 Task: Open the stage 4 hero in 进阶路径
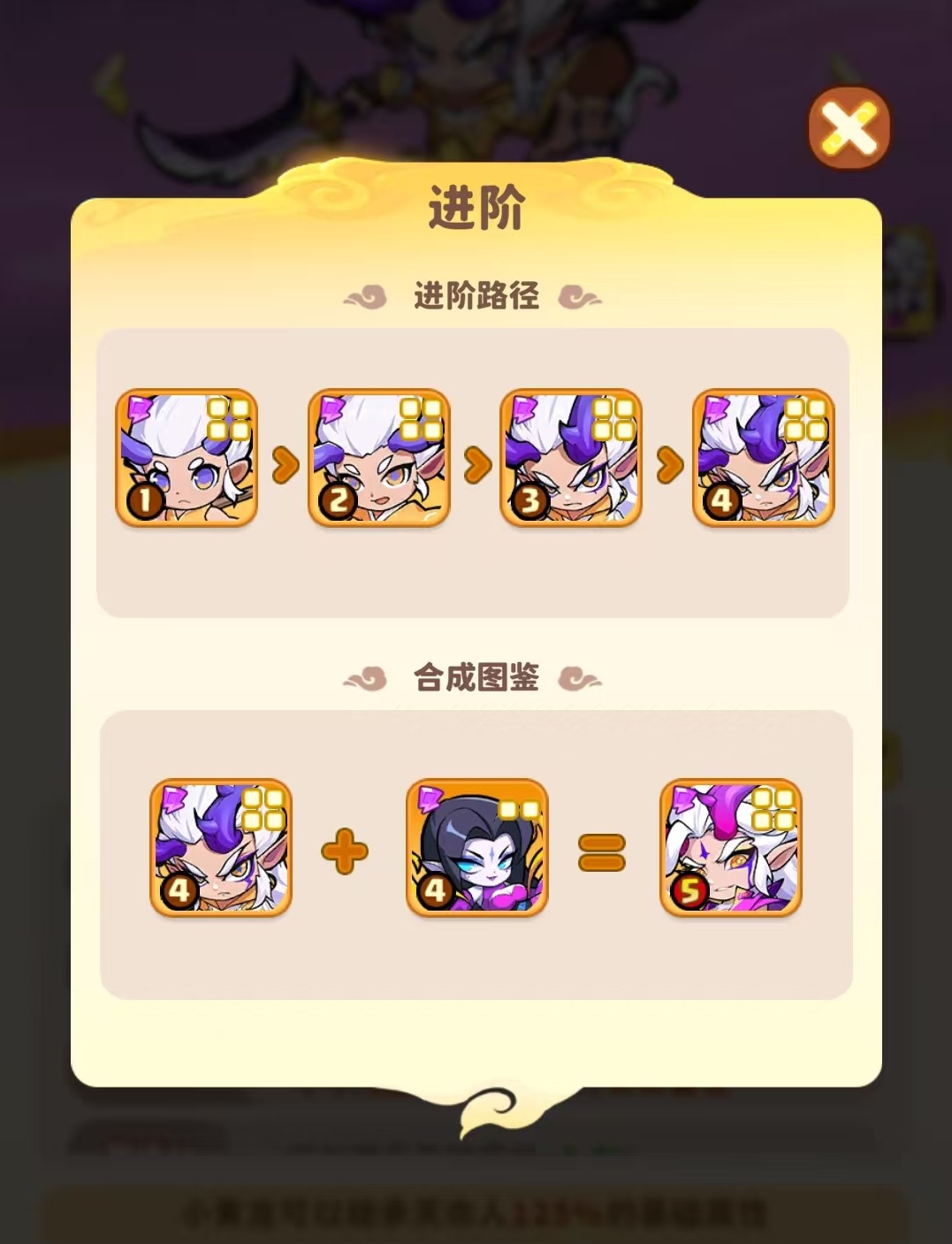(764, 458)
